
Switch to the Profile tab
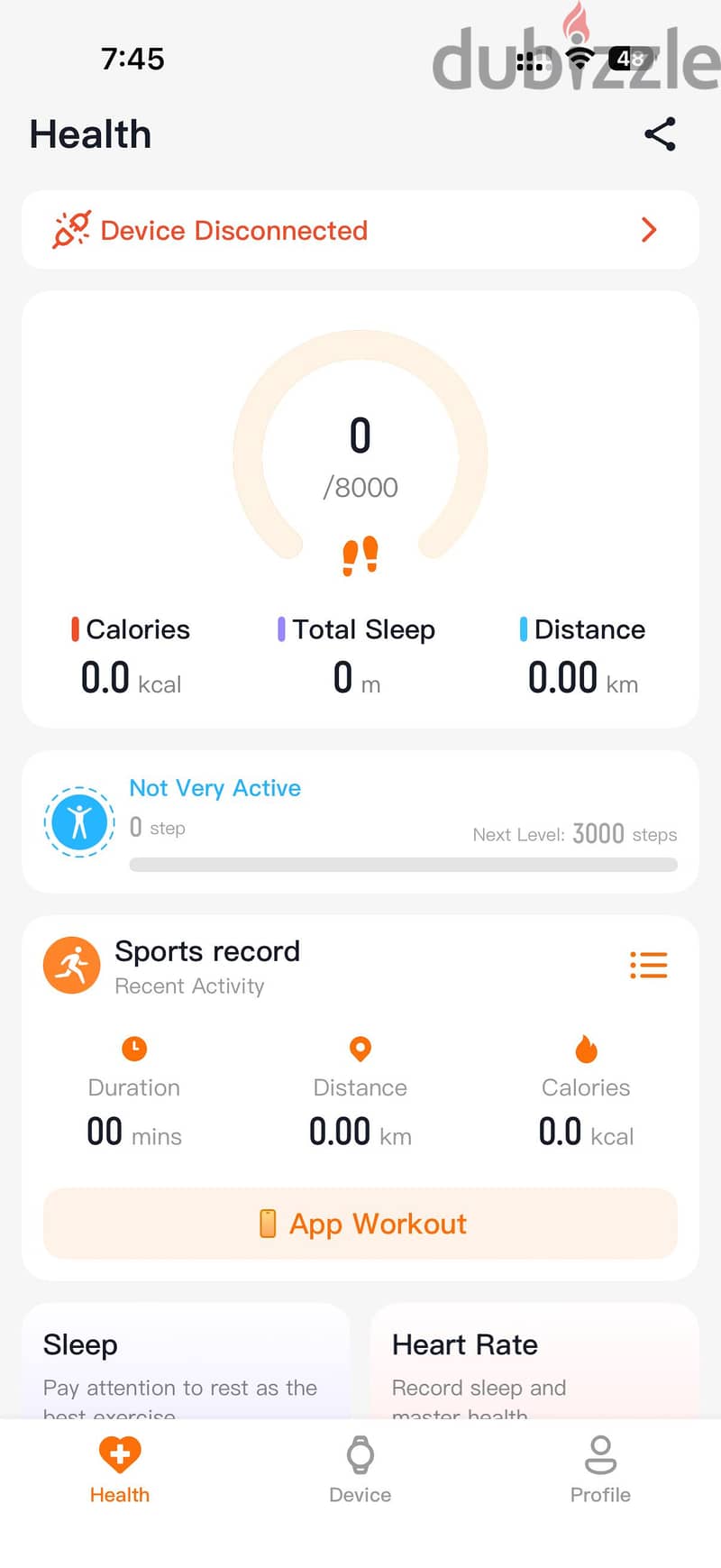[x=600, y=1471]
